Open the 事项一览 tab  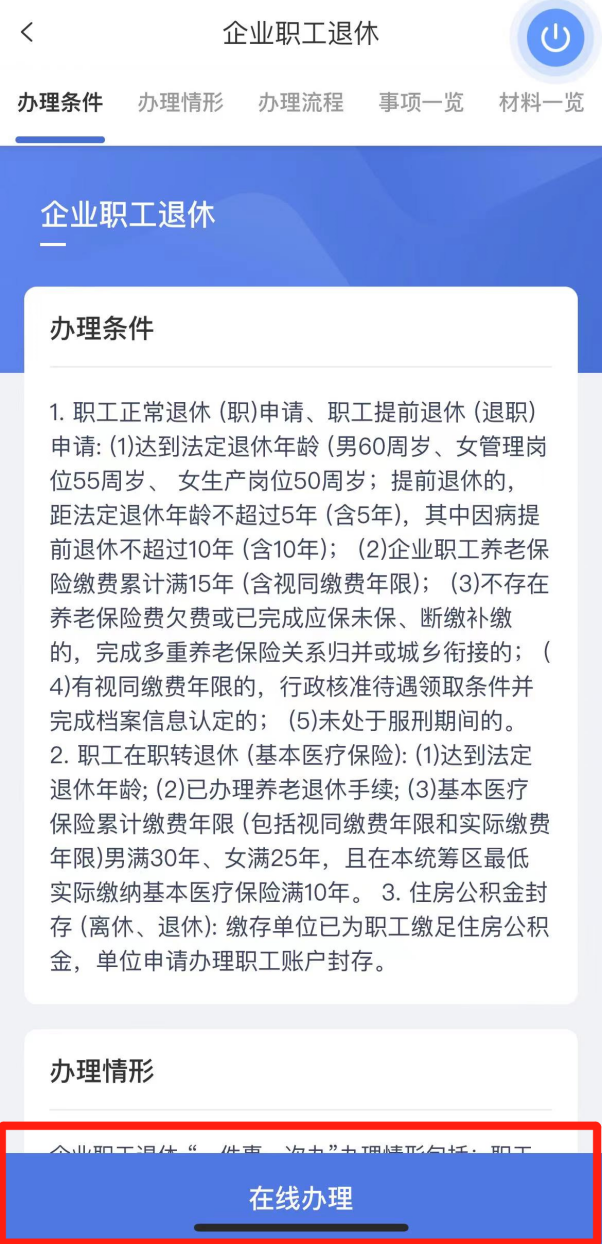421,102
